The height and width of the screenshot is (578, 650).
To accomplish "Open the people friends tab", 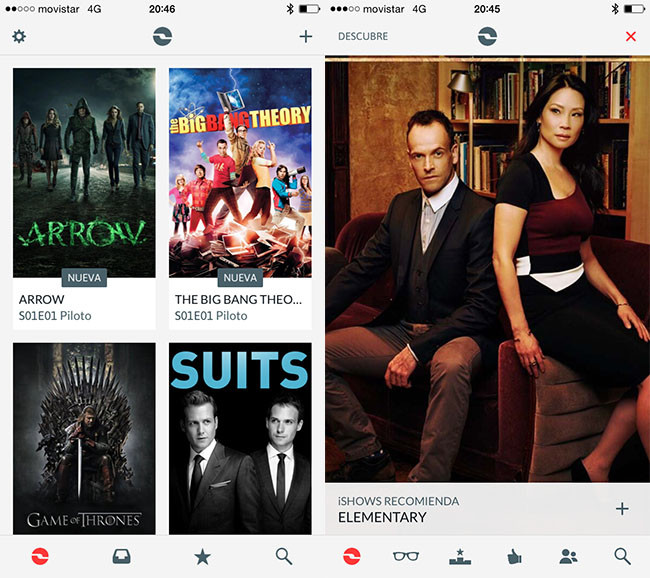I will [569, 557].
